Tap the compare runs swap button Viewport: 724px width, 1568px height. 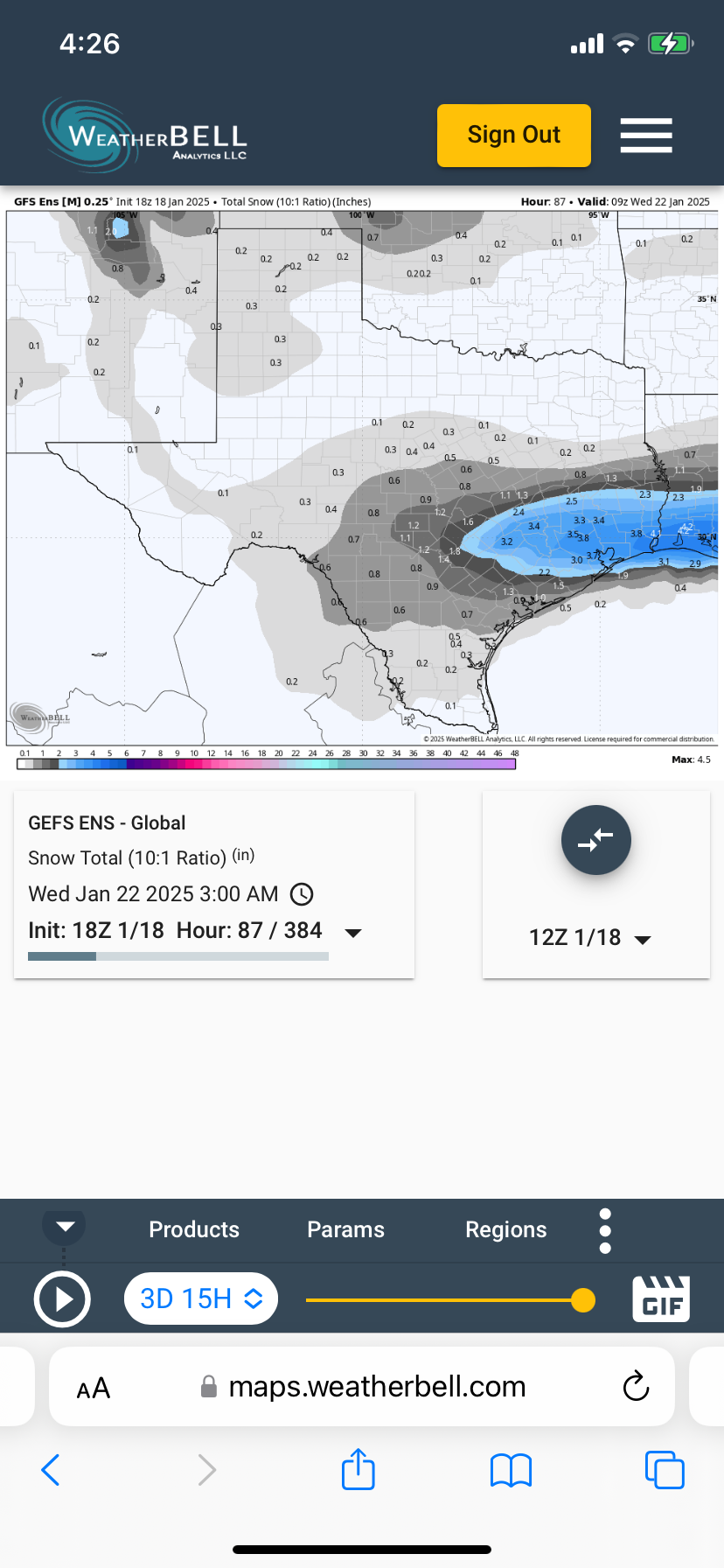click(x=595, y=840)
